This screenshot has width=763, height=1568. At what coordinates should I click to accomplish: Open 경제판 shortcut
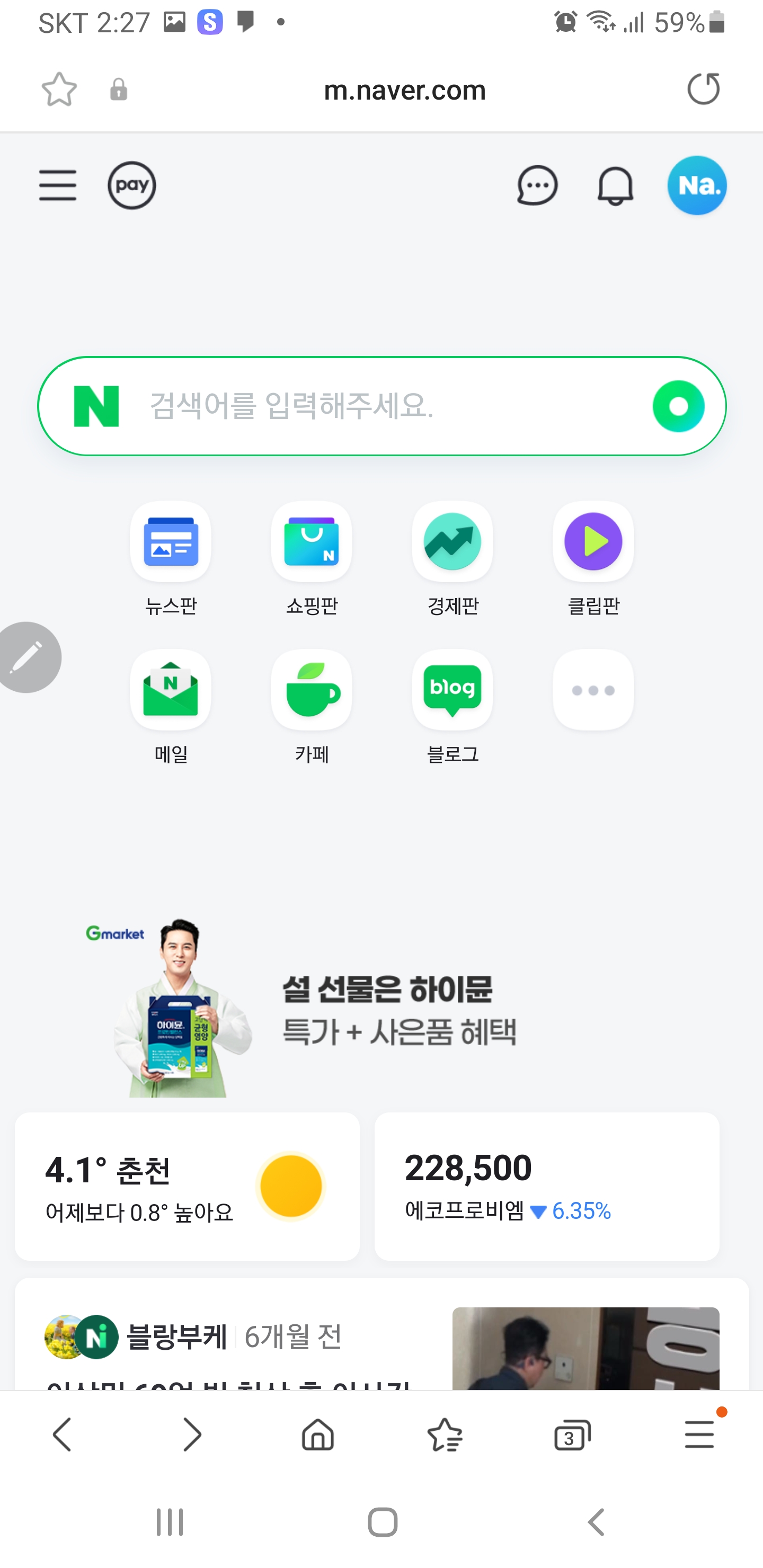click(453, 541)
